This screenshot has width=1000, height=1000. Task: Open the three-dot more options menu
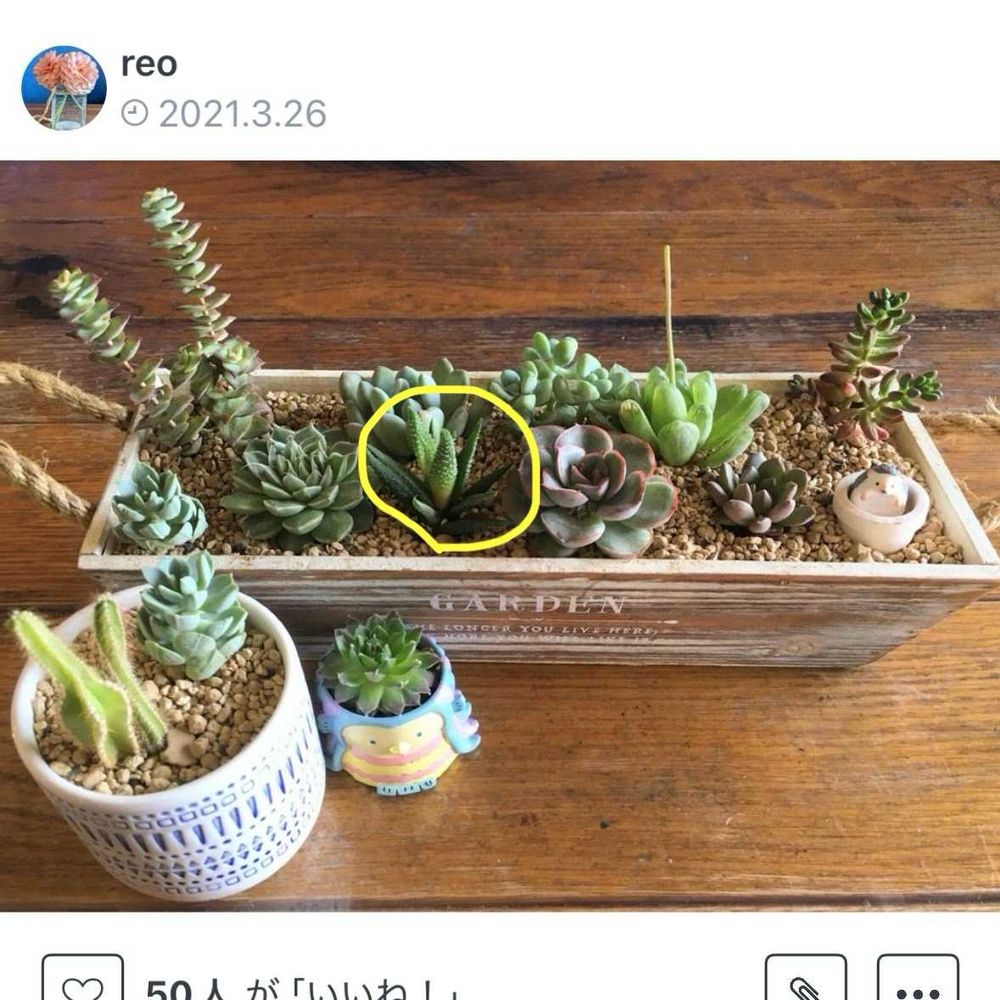pos(918,979)
